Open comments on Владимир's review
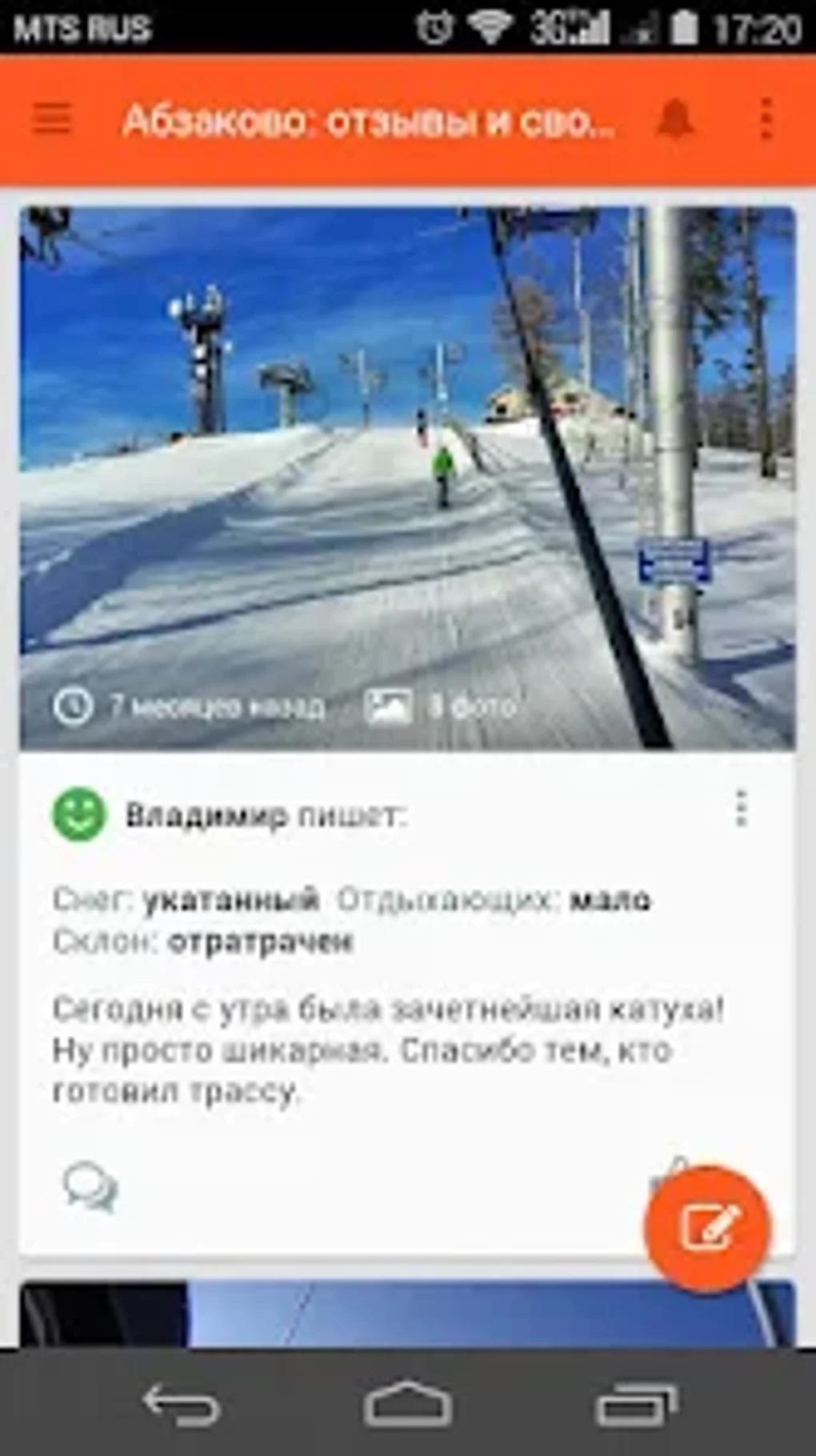The height and width of the screenshot is (1456, 816). [90, 1187]
